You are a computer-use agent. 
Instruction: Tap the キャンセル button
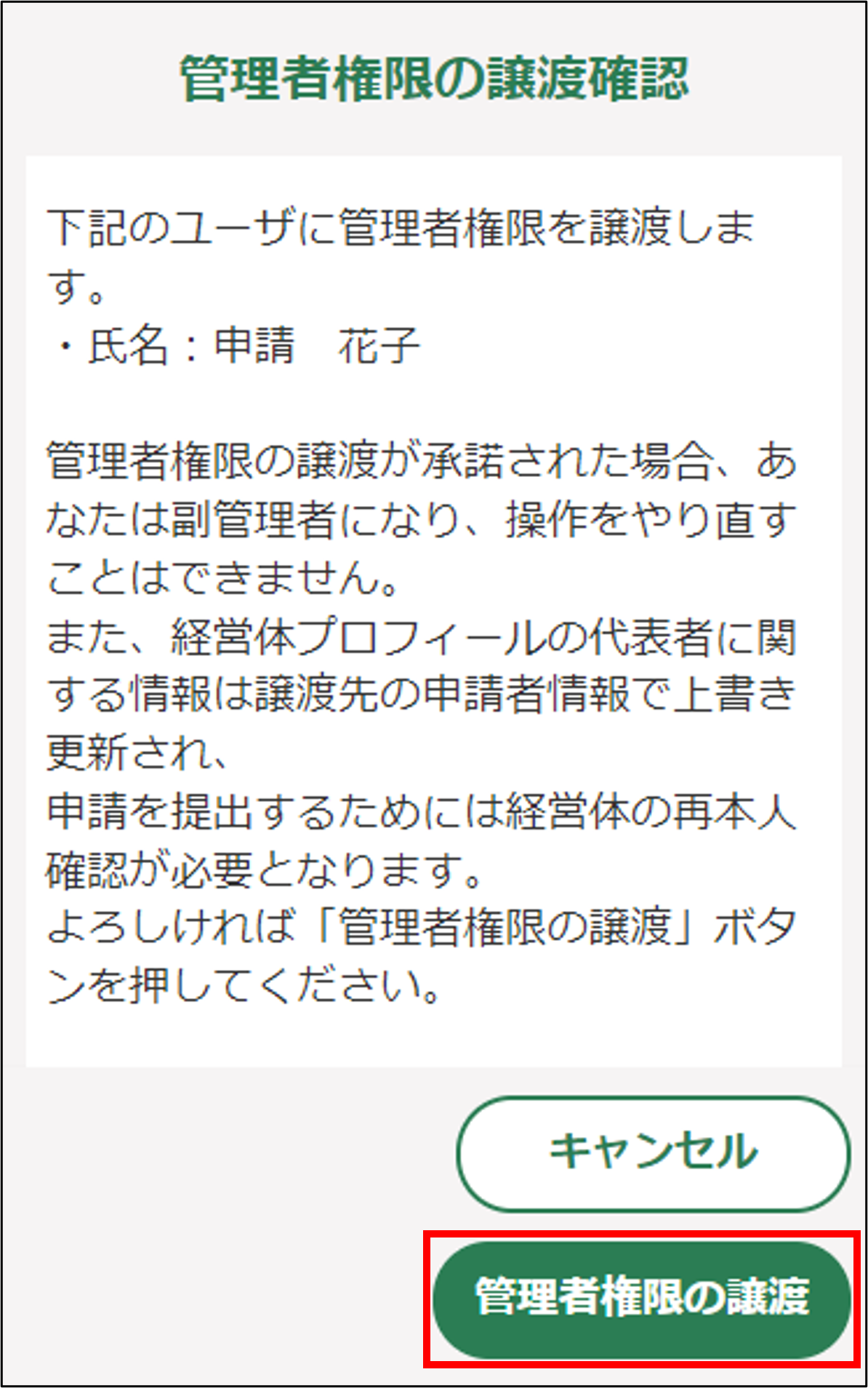653,1152
